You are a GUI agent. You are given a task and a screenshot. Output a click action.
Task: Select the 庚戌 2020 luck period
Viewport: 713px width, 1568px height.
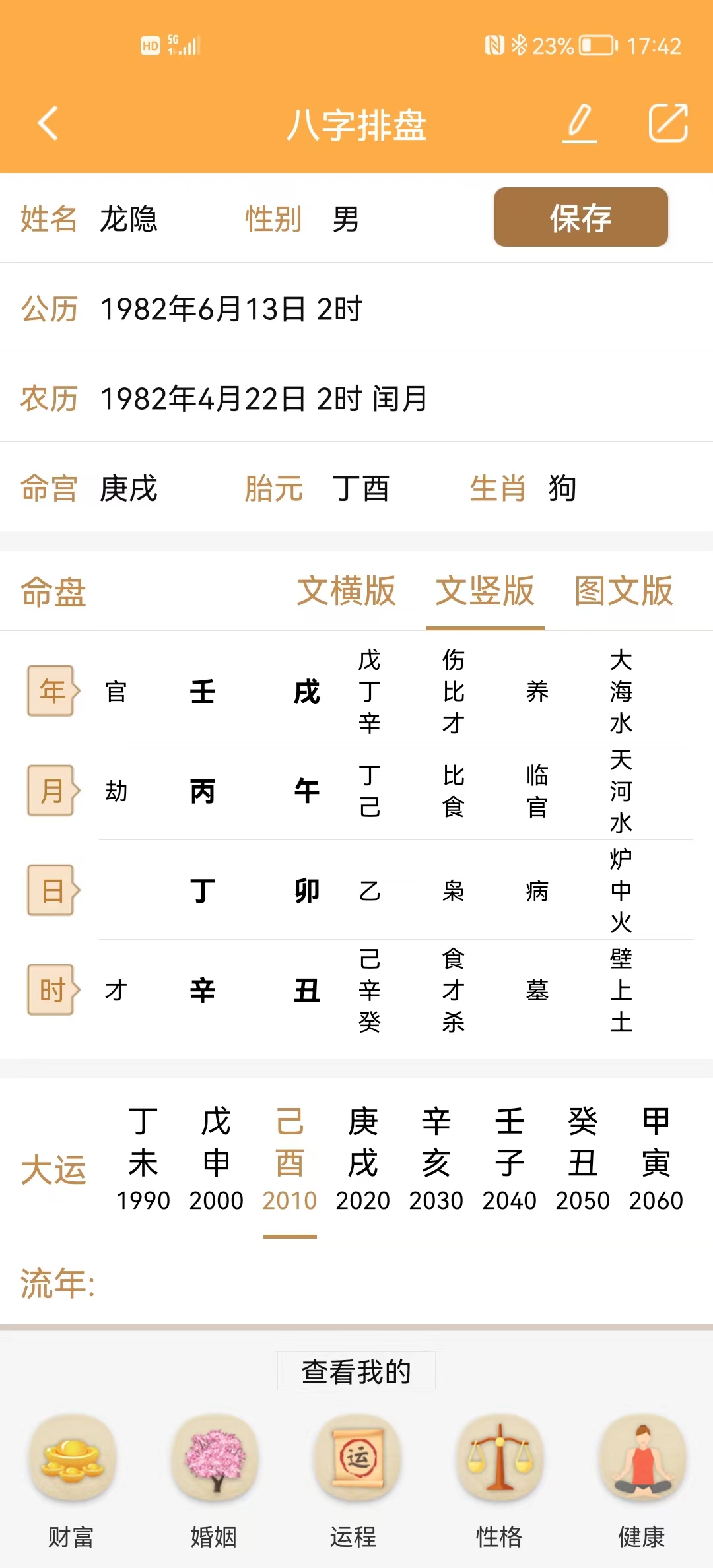tap(363, 1160)
